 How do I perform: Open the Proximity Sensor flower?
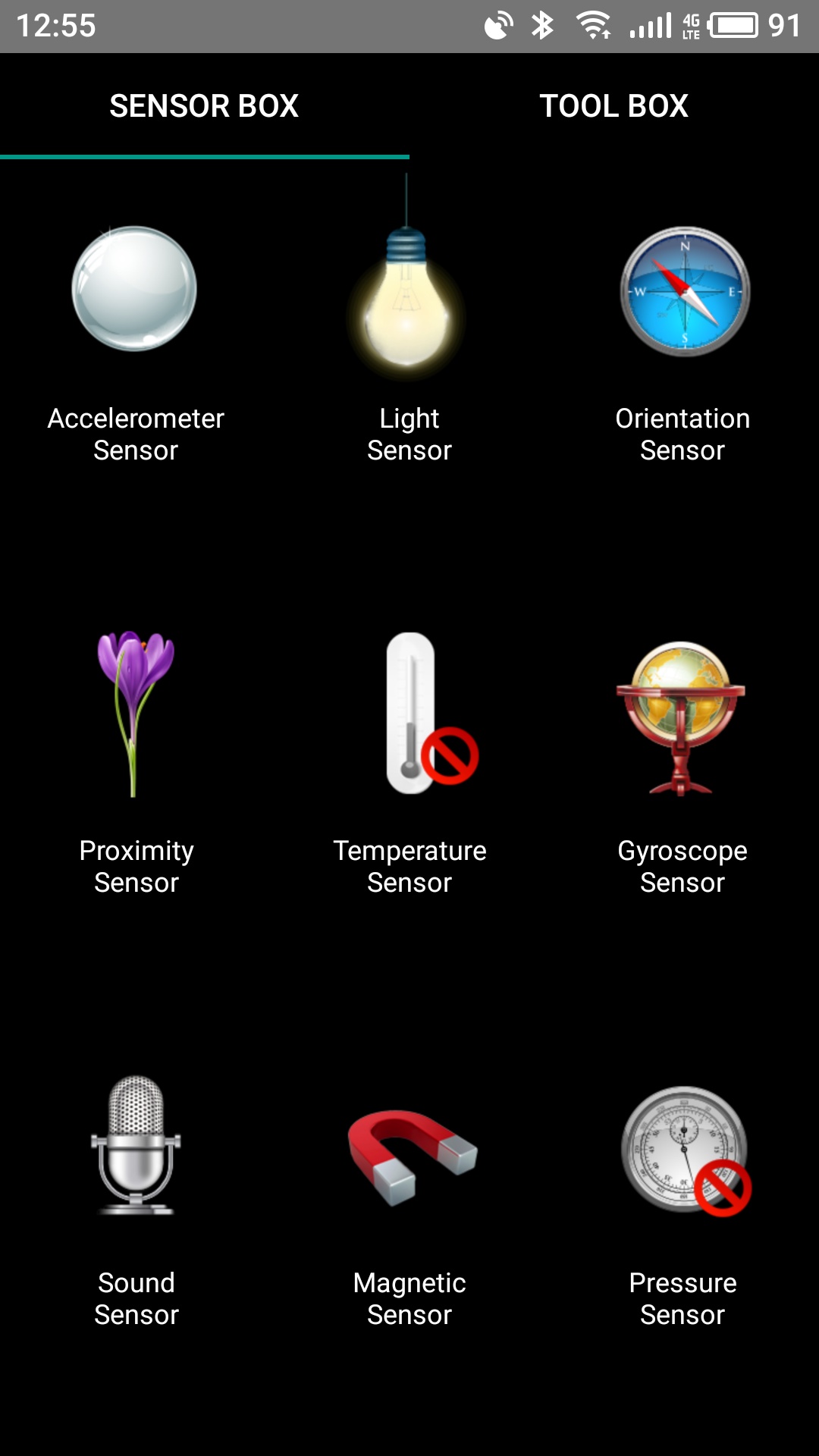[135, 714]
